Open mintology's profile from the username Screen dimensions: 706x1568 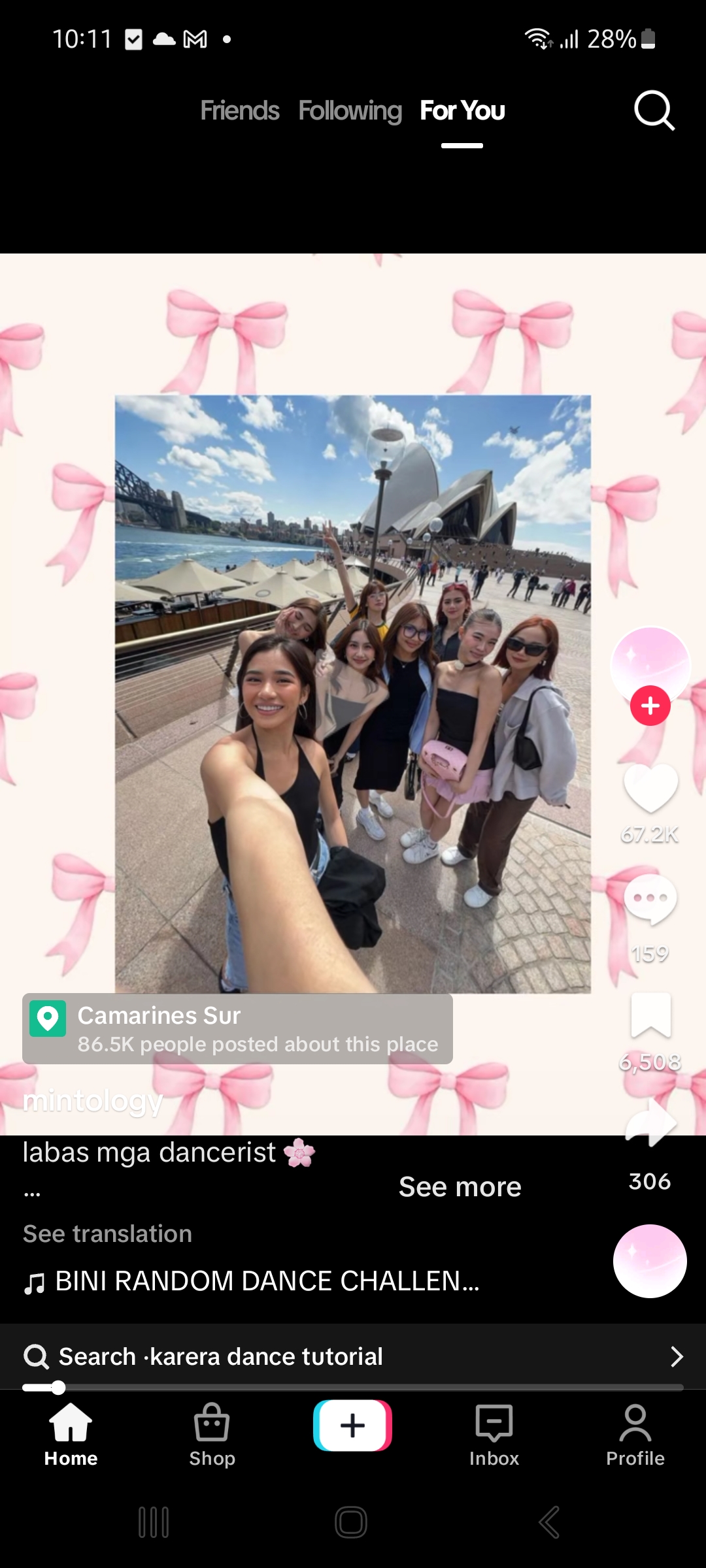click(92, 1102)
